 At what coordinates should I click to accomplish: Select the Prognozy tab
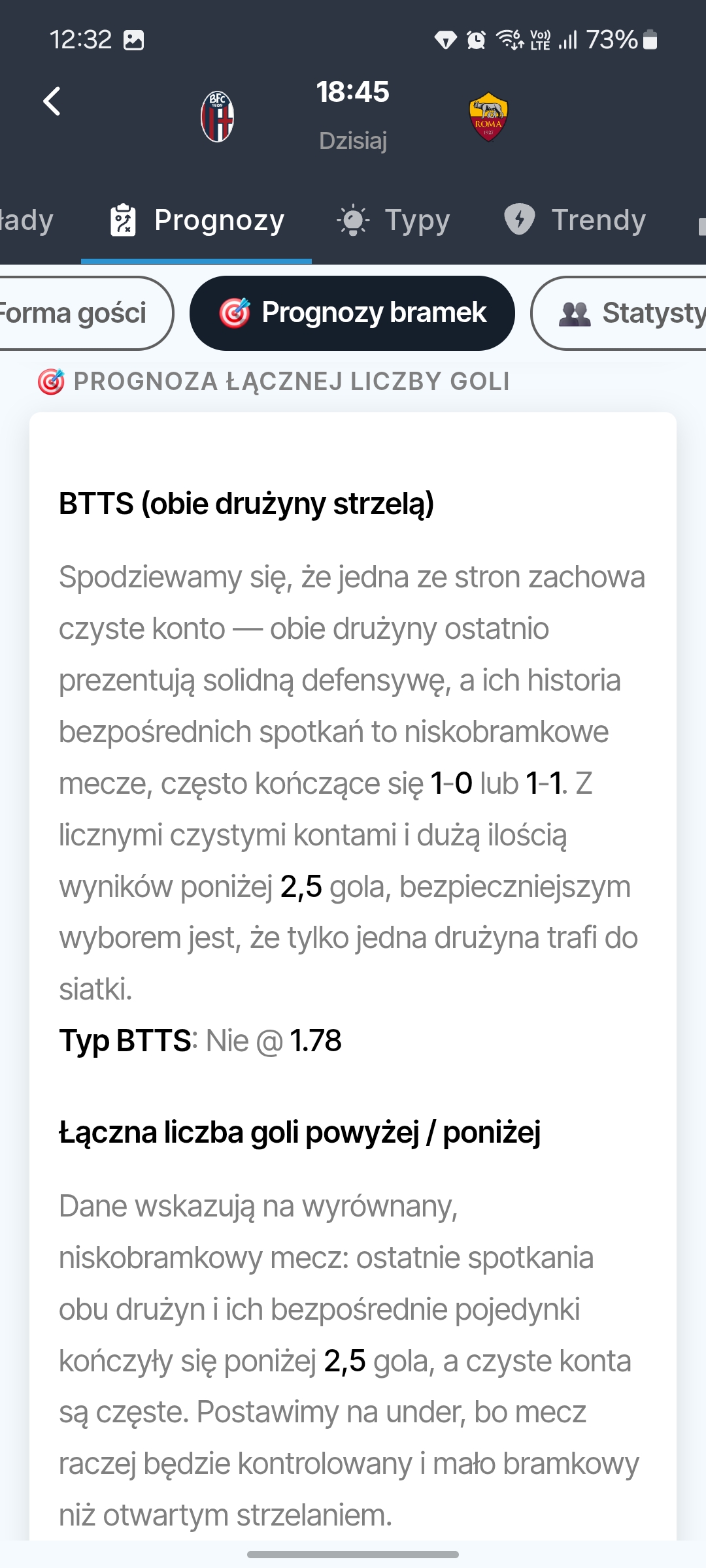click(x=196, y=220)
